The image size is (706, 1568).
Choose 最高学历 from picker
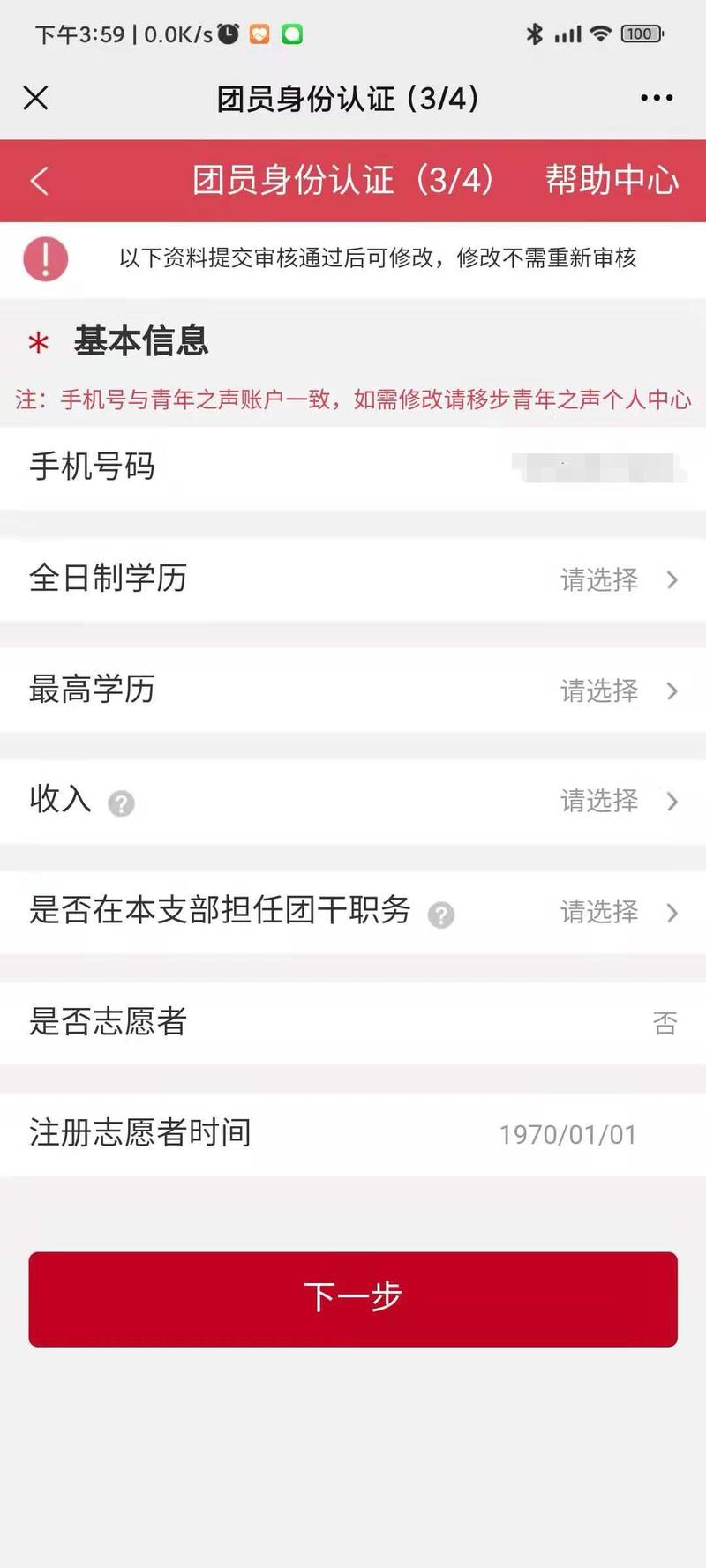point(618,691)
